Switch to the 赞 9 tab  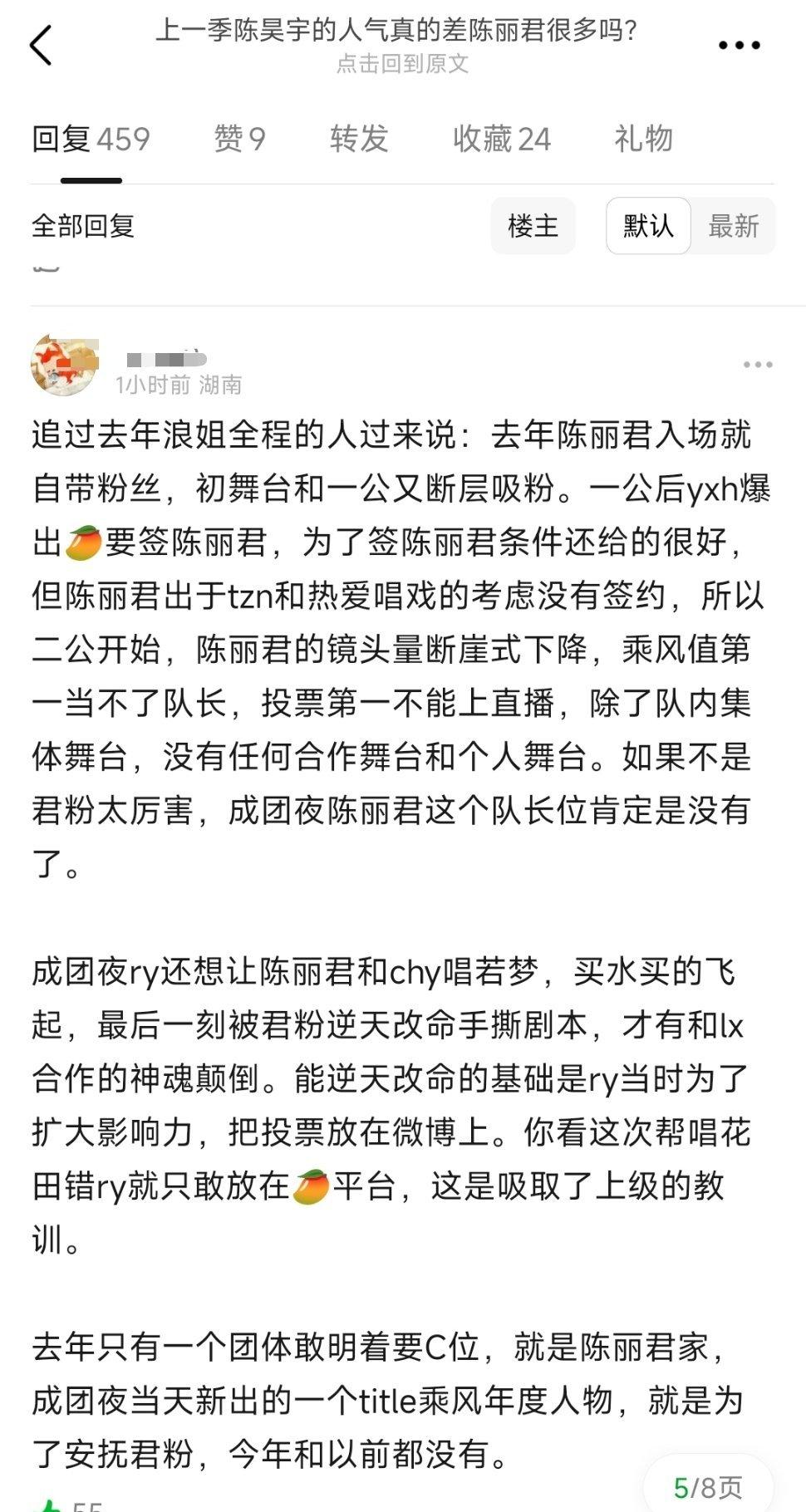tap(239, 139)
